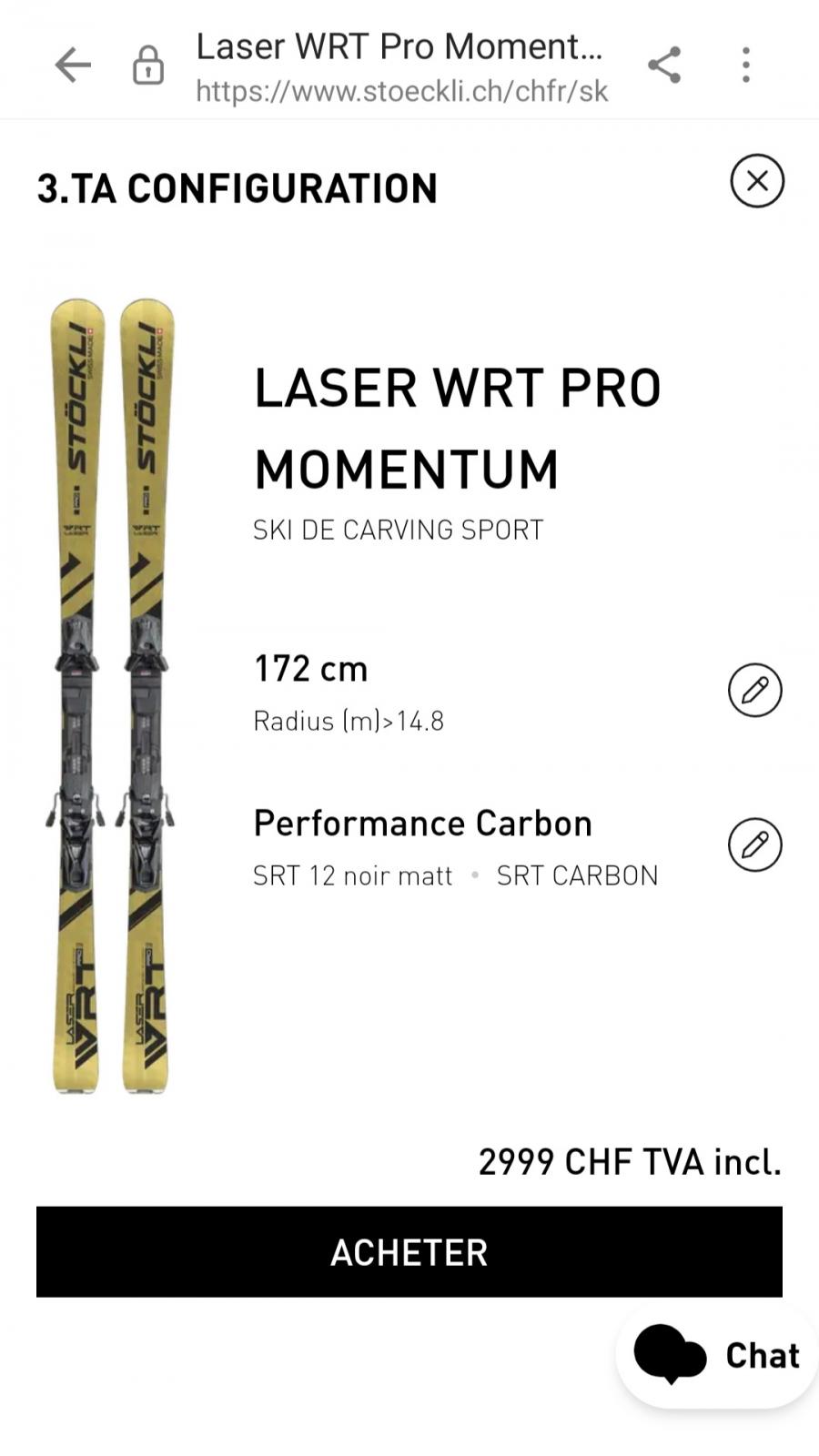Open the browser overflow menu
The image size is (819, 1456).
[746, 65]
